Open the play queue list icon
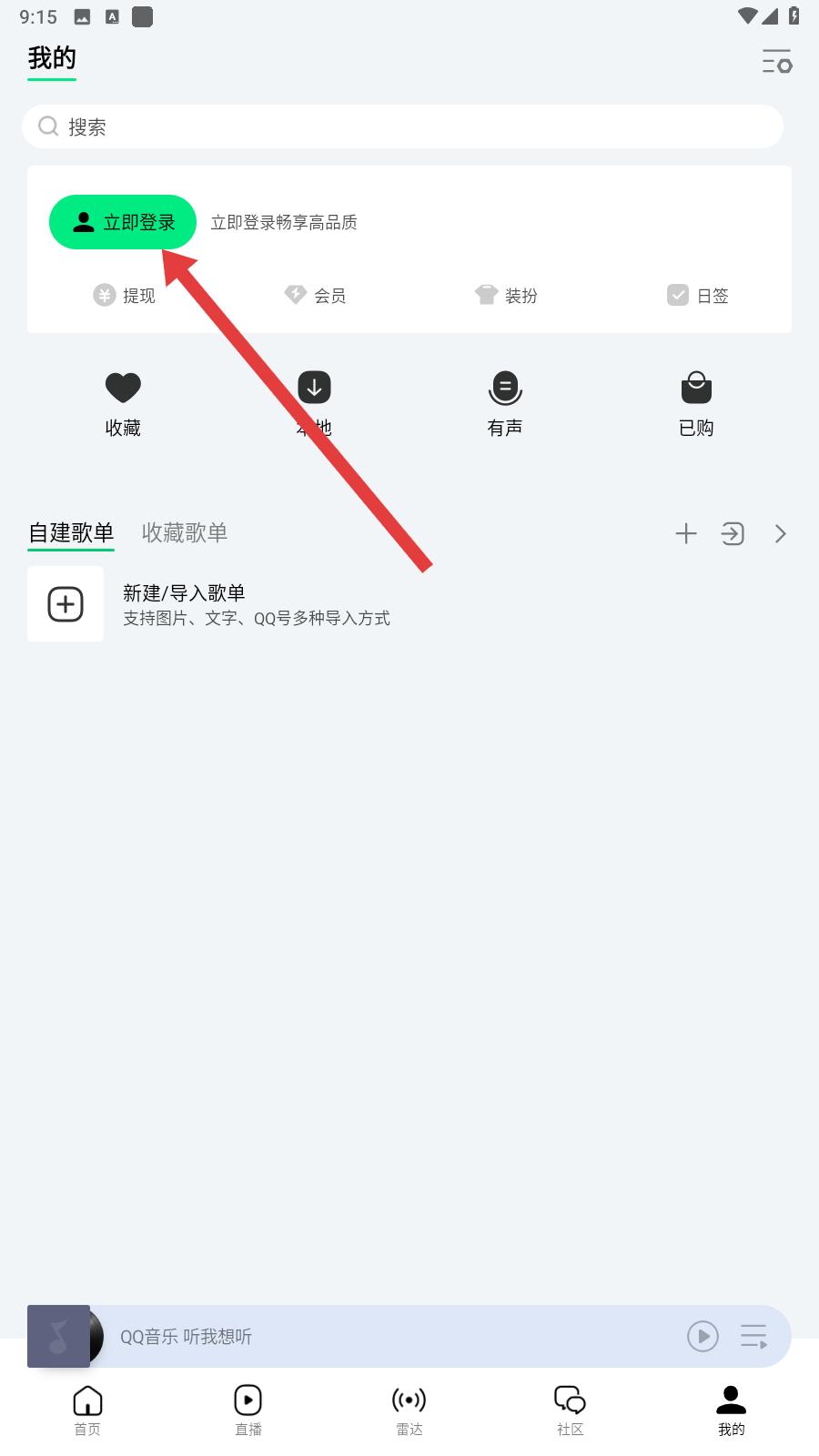This screenshot has width=819, height=1456. click(753, 1336)
